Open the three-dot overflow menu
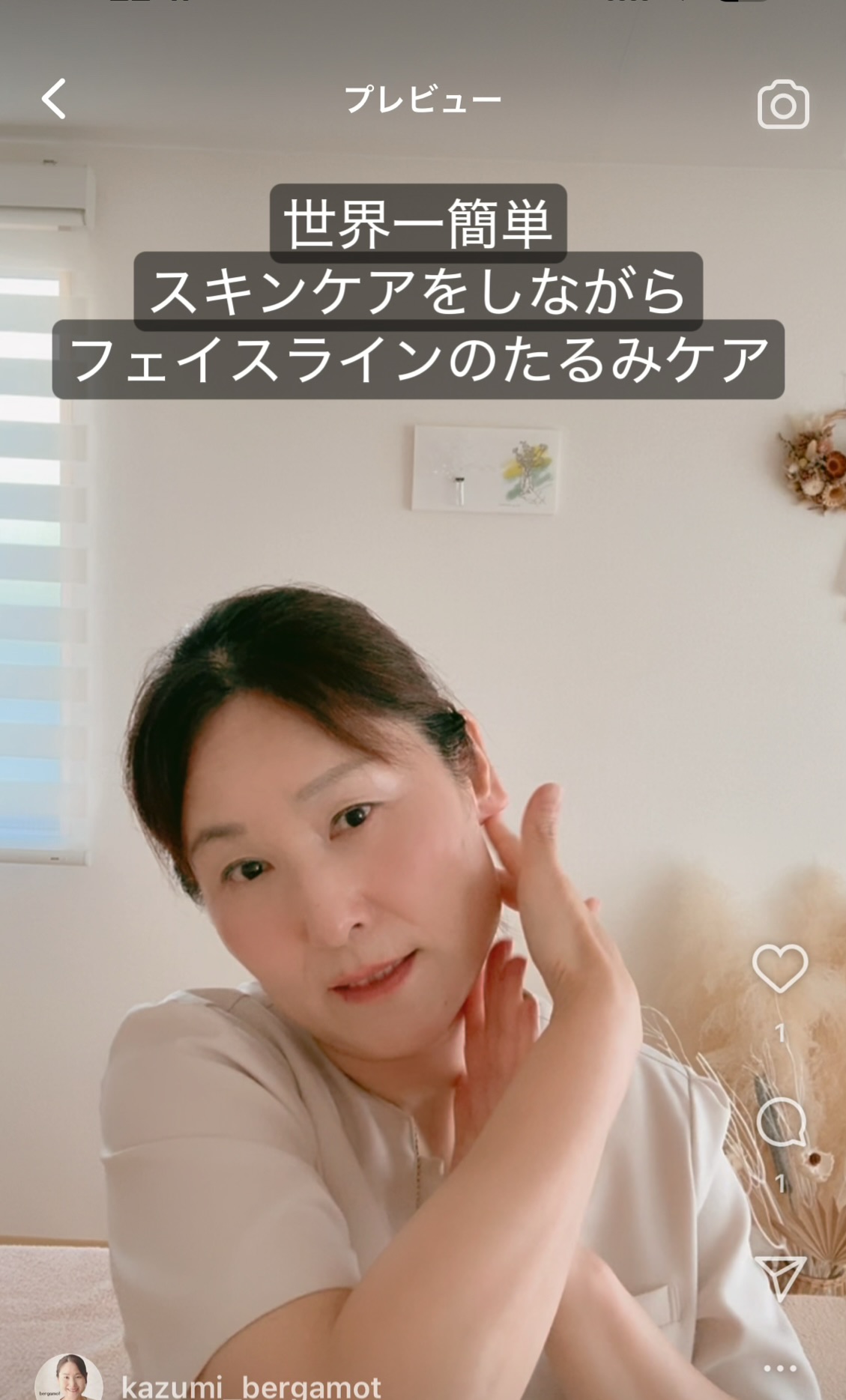The width and height of the screenshot is (846, 1400). coord(780,1369)
